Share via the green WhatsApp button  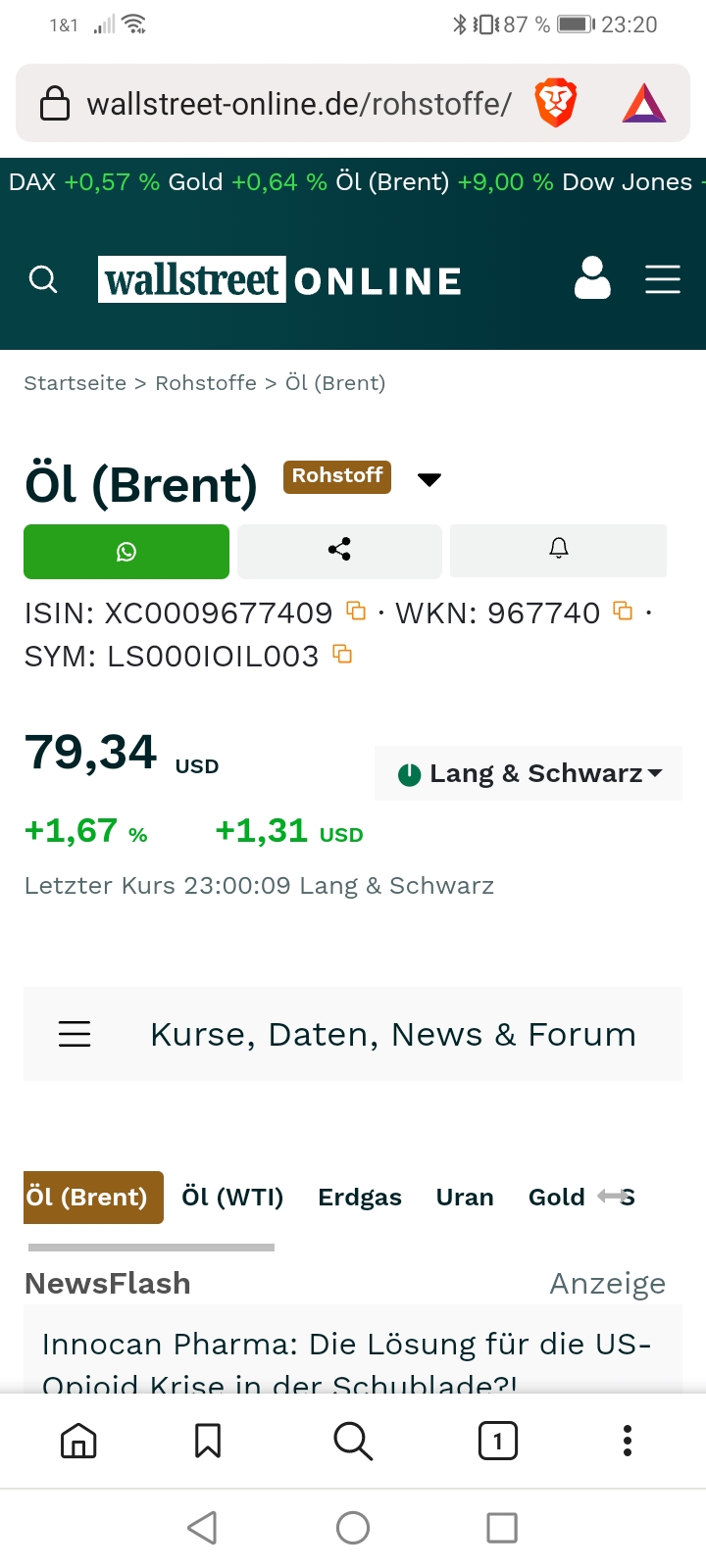point(126,552)
